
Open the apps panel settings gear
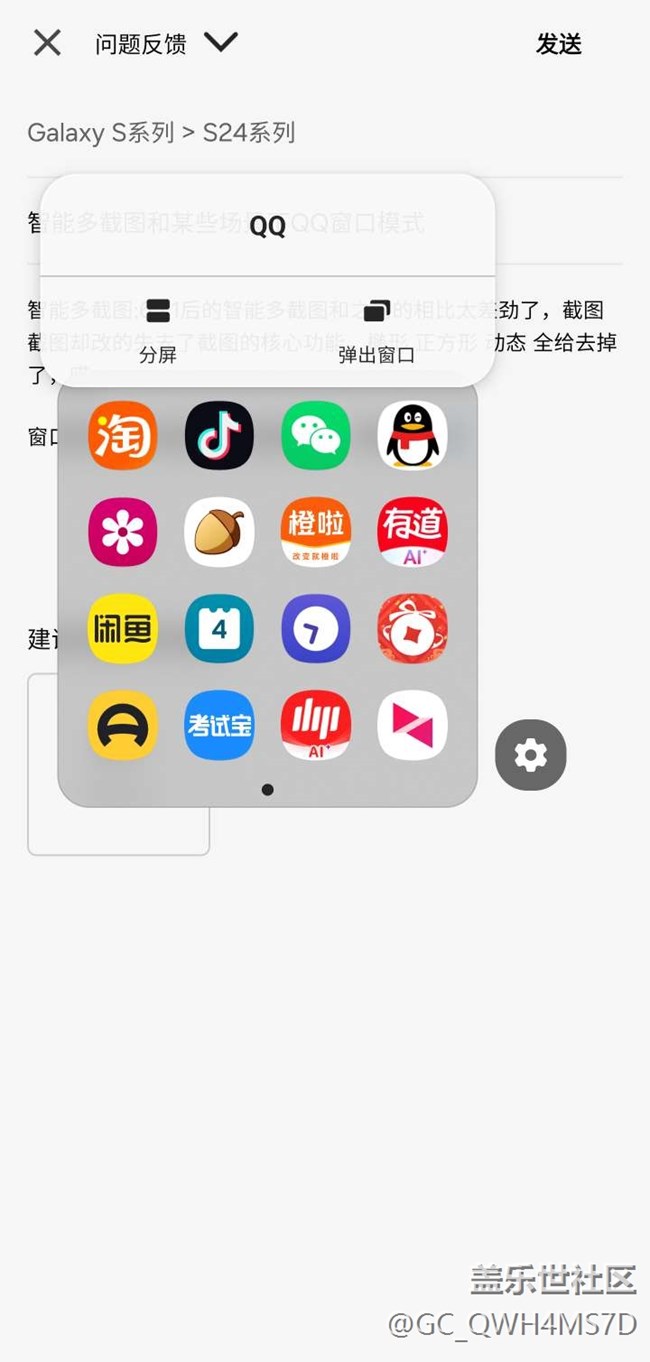click(530, 755)
